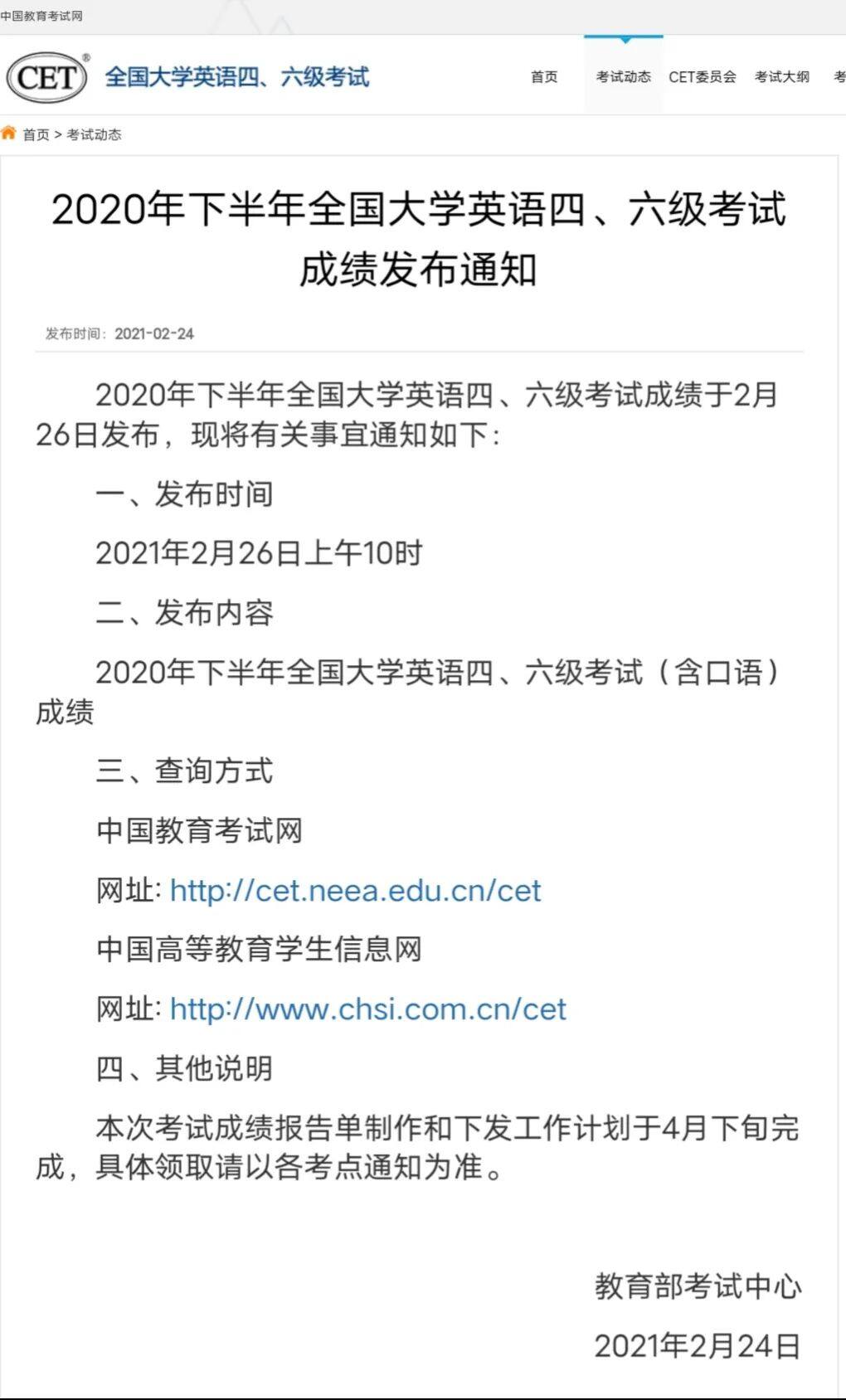The image size is (846, 1400).
Task: Switch to the 考试大纲 tab
Action: [x=782, y=76]
